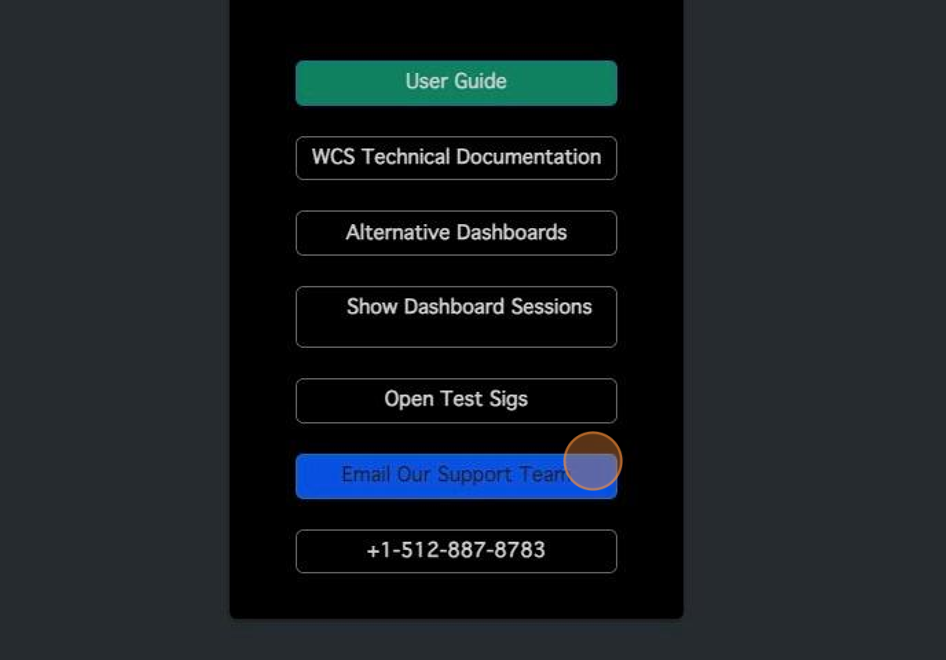Open the User Guide
The image size is (946, 660).
tap(456, 82)
